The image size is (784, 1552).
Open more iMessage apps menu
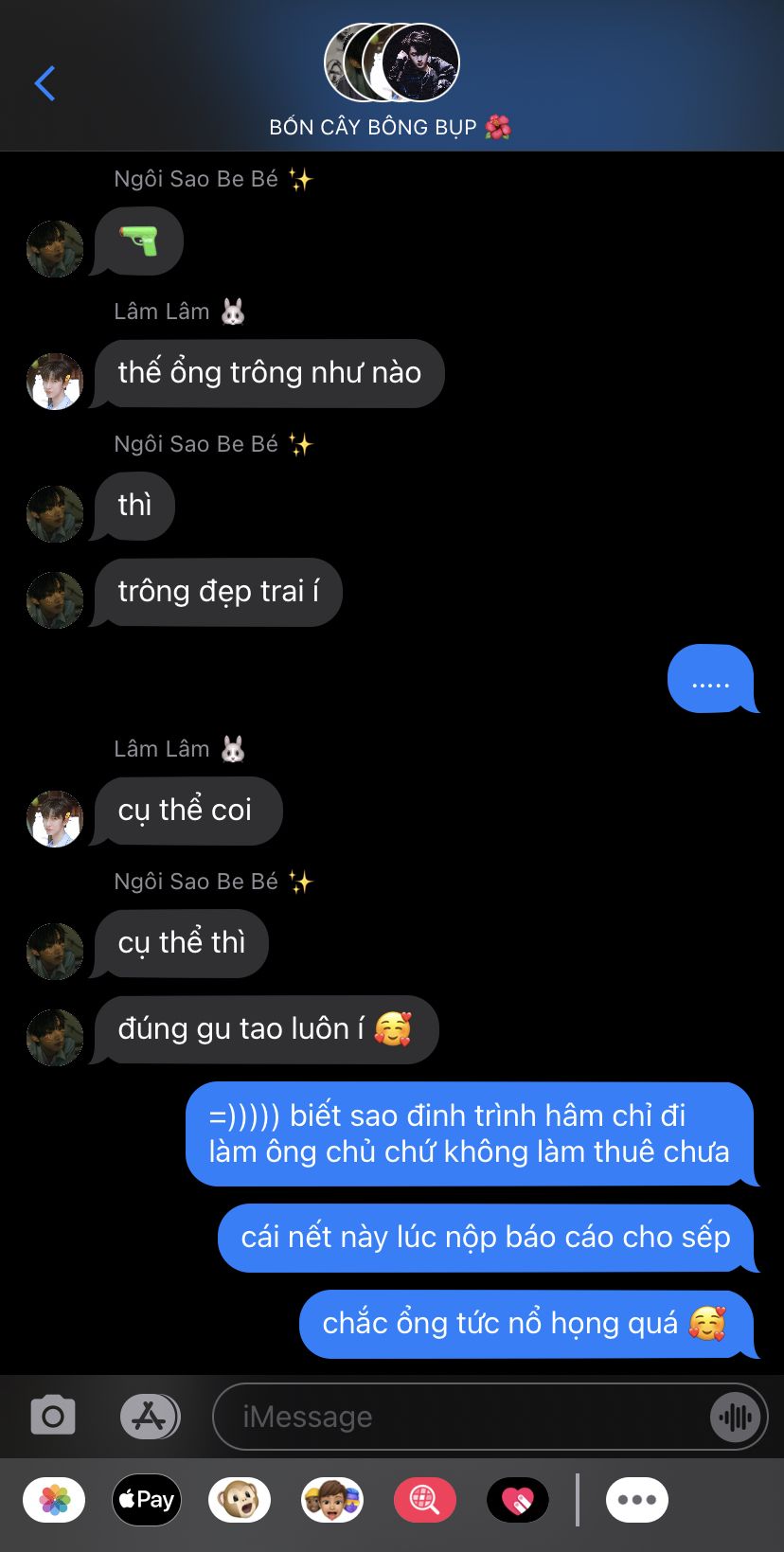click(x=637, y=1500)
